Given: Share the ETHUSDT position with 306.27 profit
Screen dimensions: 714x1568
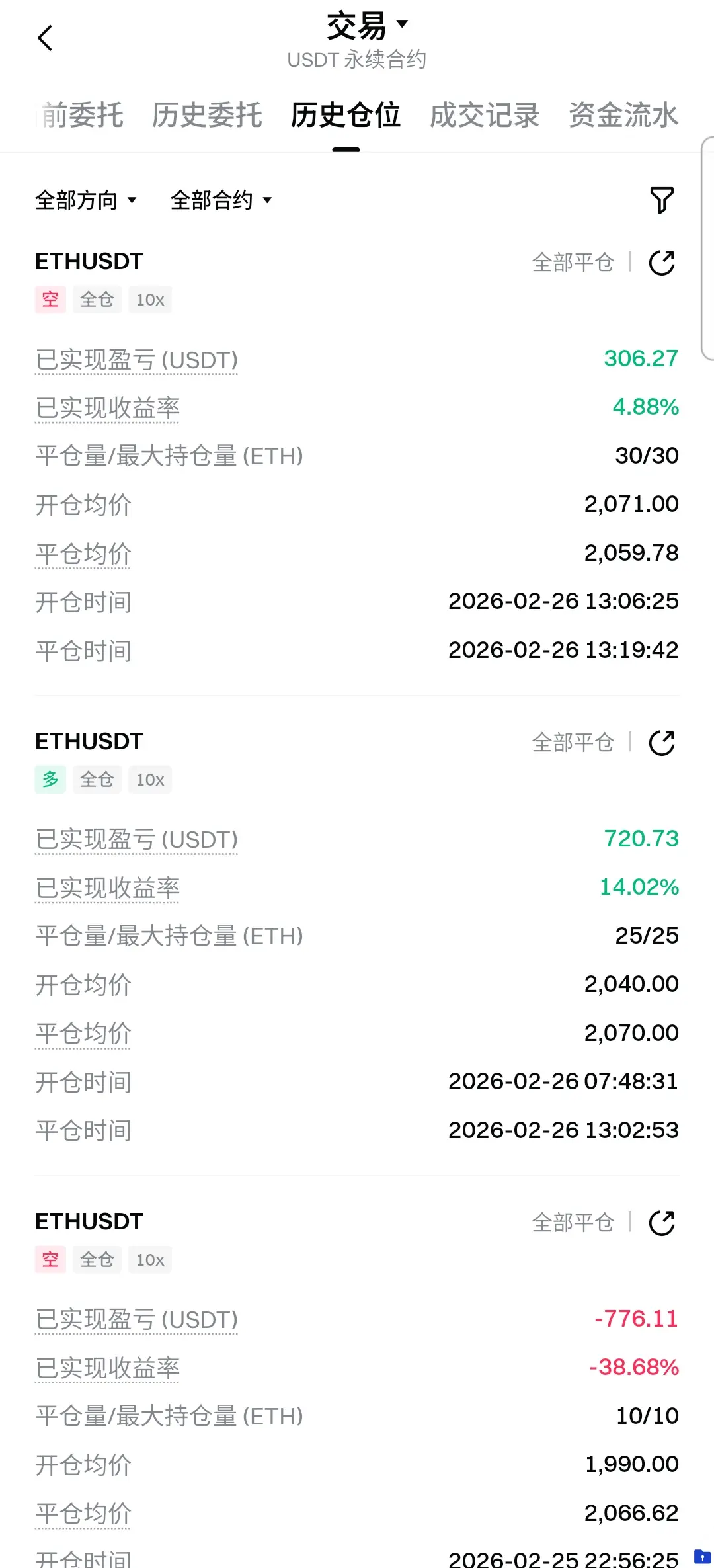Looking at the screenshot, I should 662,263.
